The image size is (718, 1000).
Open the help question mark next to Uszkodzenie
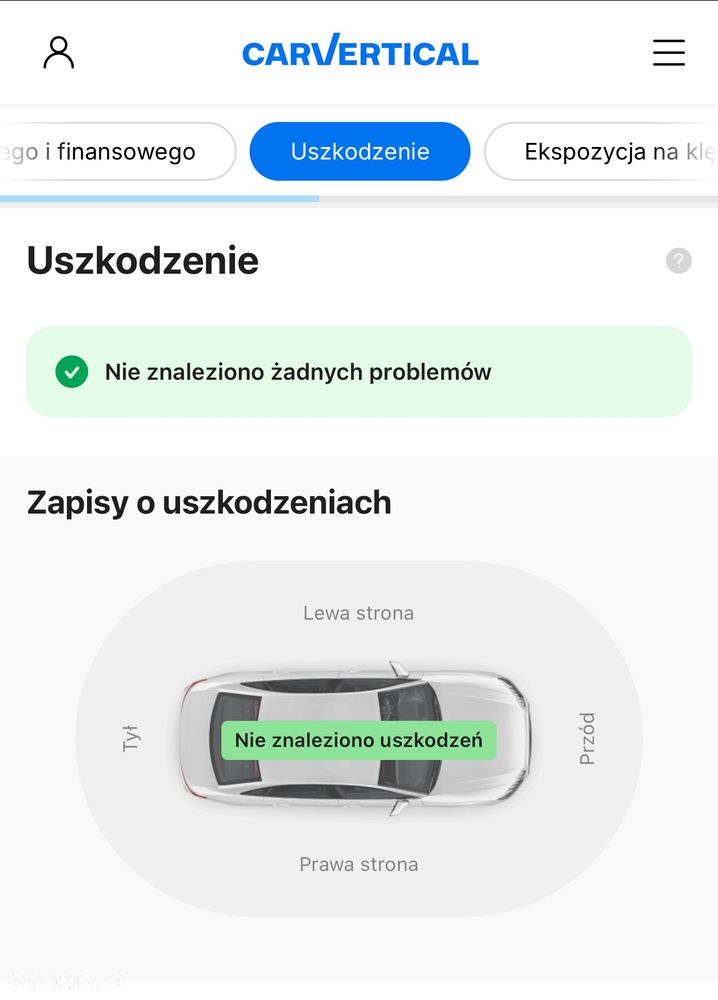678,261
